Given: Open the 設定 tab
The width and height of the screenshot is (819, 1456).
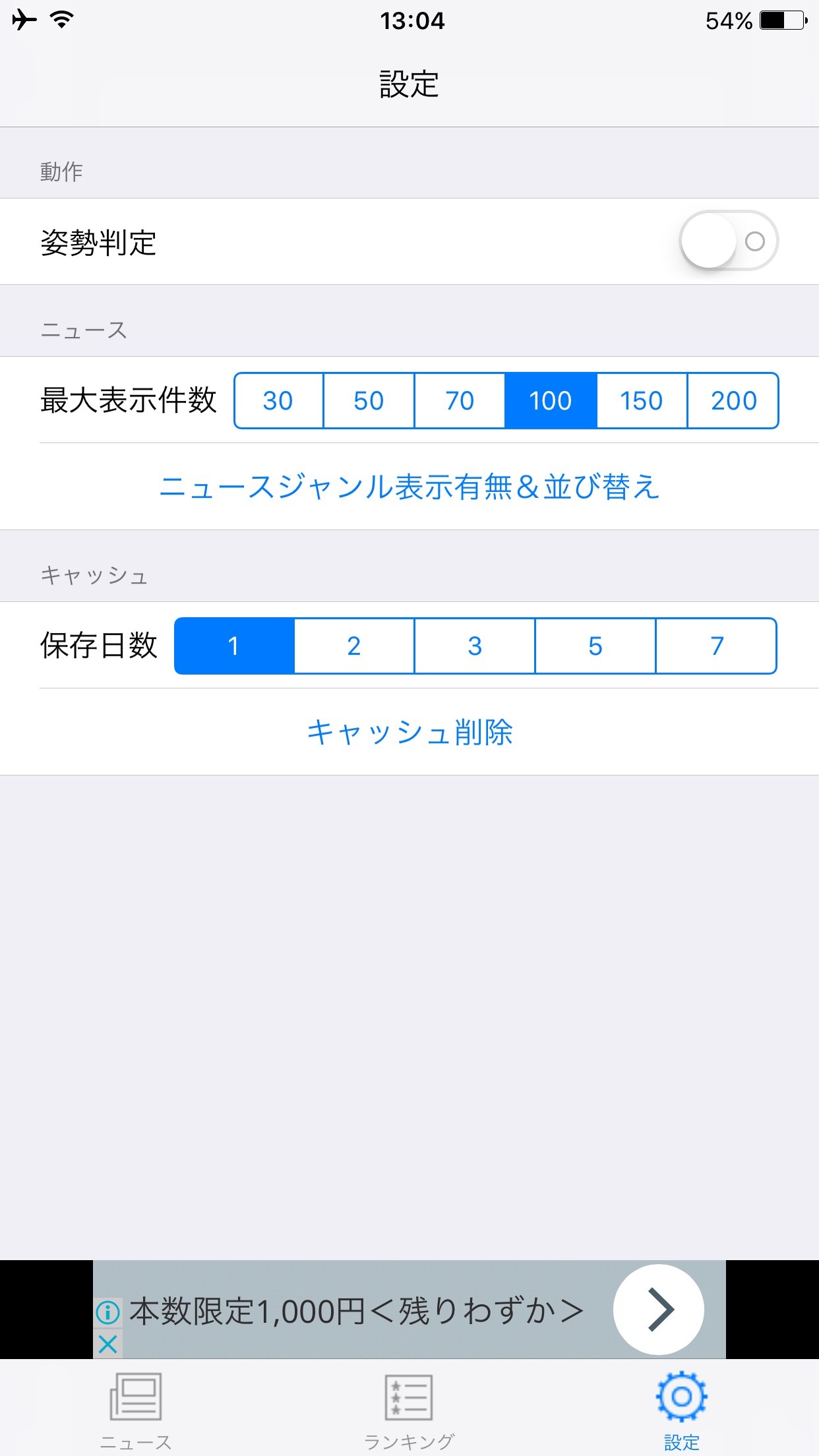Looking at the screenshot, I should click(682, 1409).
